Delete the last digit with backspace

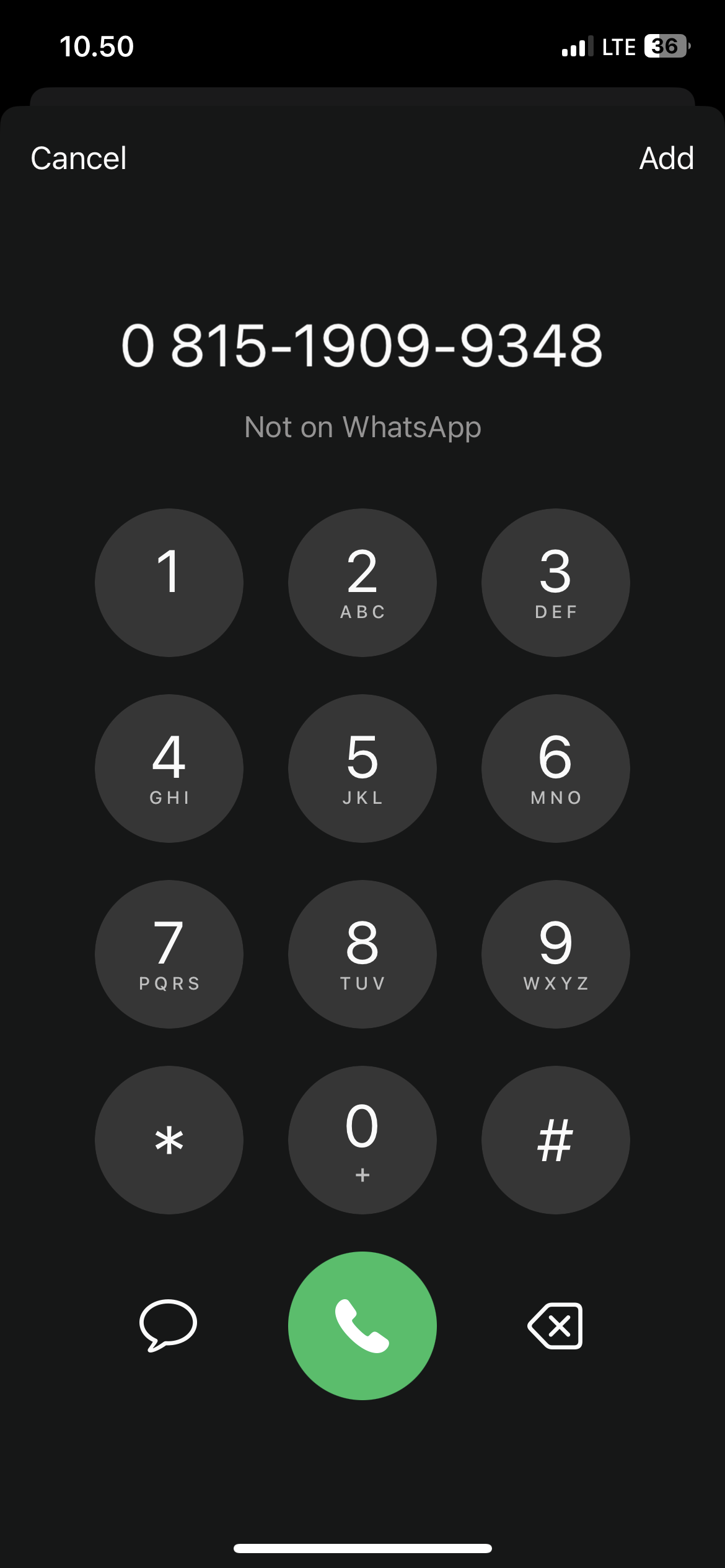click(555, 1326)
